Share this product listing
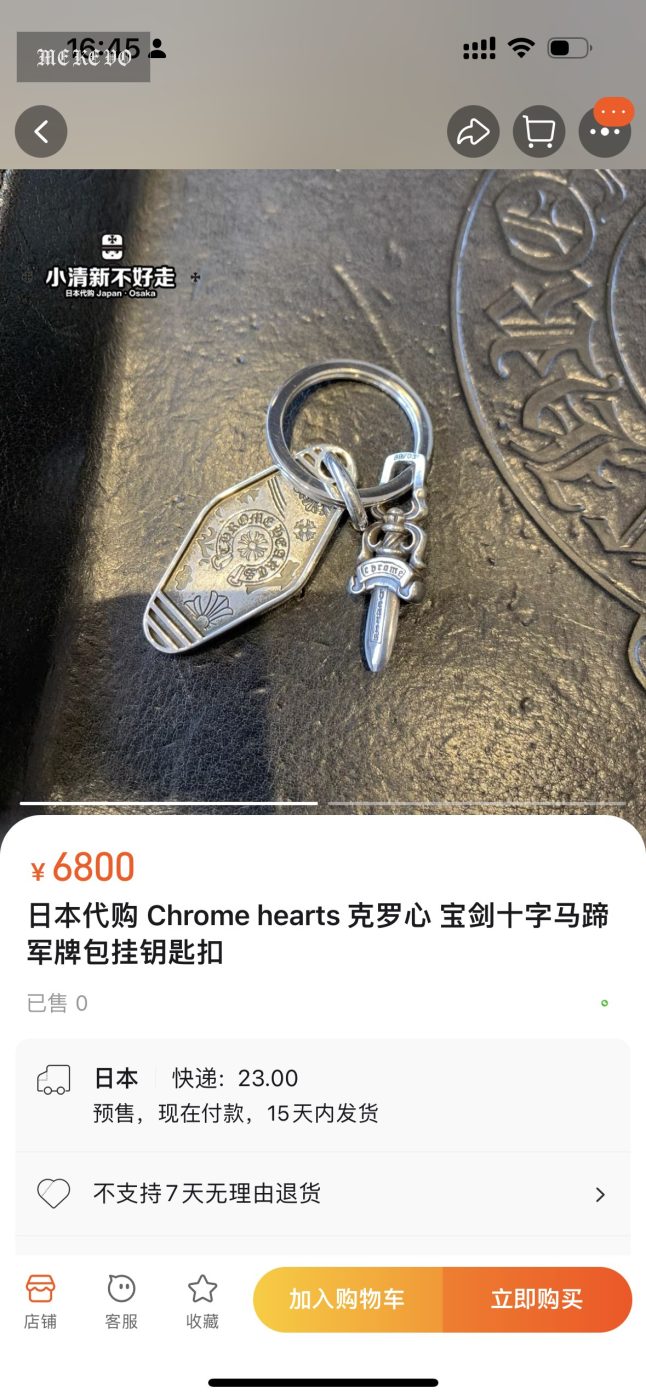The width and height of the screenshot is (646, 1400). 473,131
